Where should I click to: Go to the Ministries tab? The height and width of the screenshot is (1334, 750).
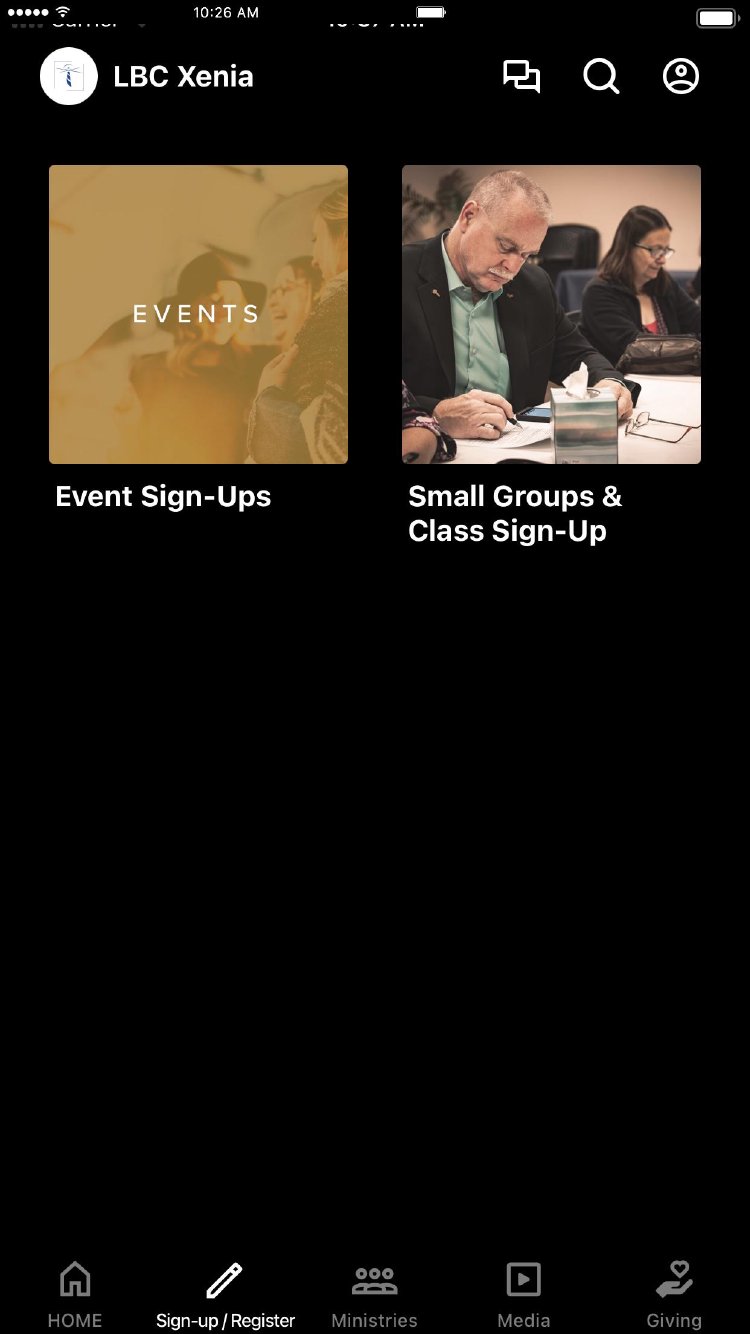click(x=375, y=1294)
